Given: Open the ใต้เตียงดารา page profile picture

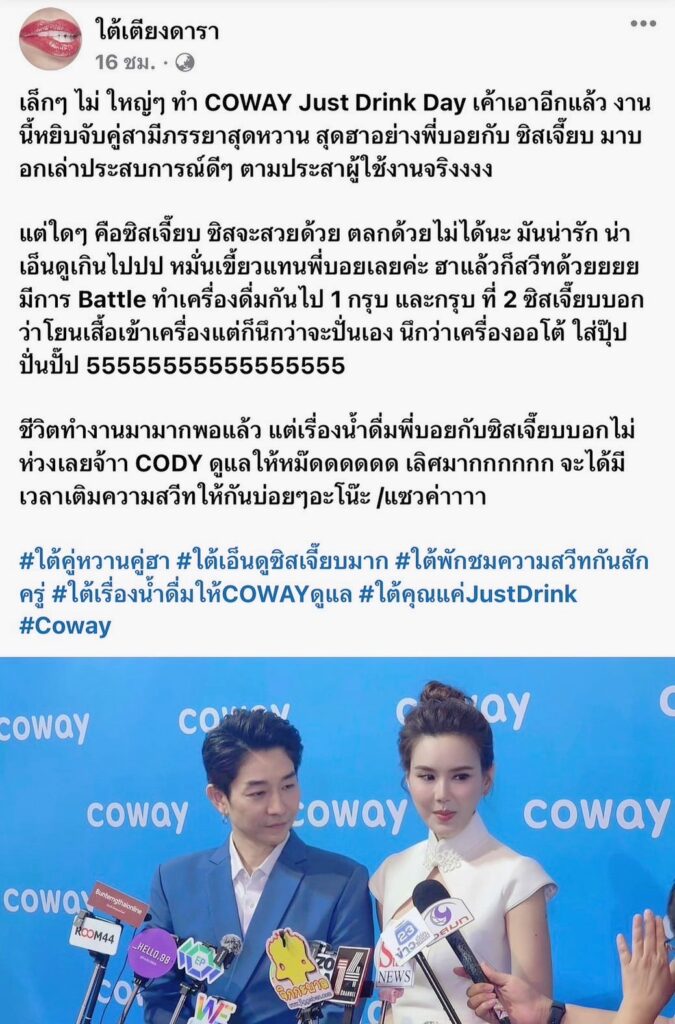Looking at the screenshot, I should click(x=50, y=40).
